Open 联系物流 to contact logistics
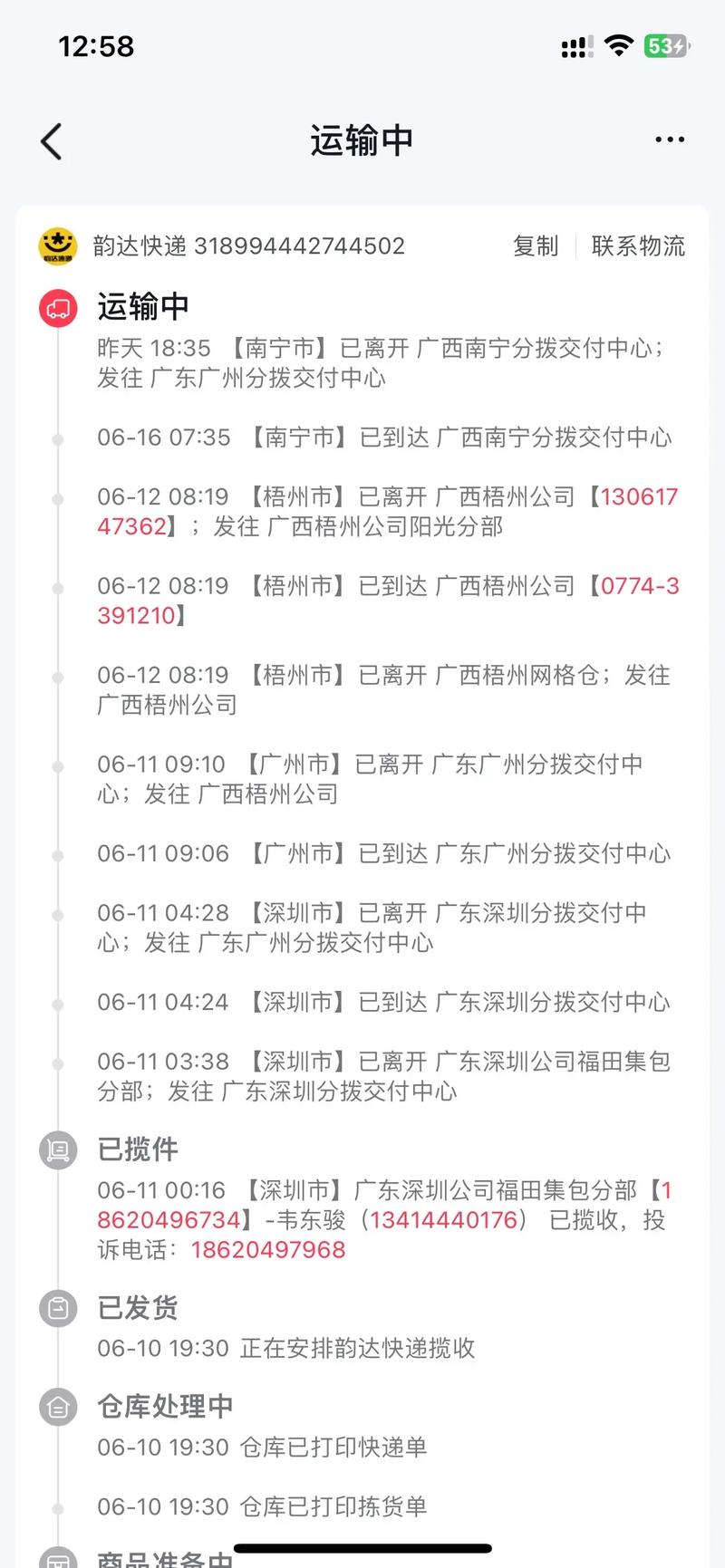 coord(639,245)
